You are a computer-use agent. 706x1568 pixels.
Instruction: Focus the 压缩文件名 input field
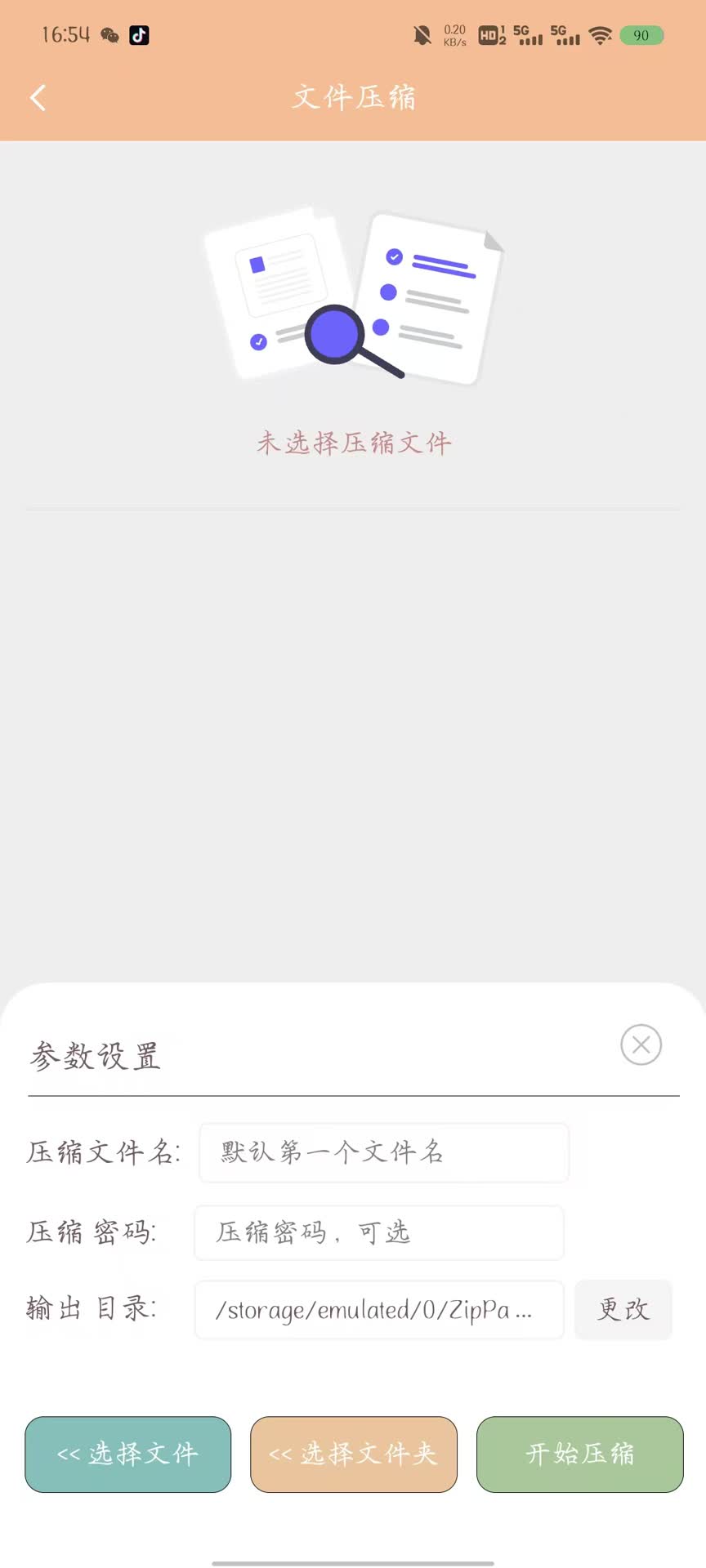click(x=383, y=1152)
